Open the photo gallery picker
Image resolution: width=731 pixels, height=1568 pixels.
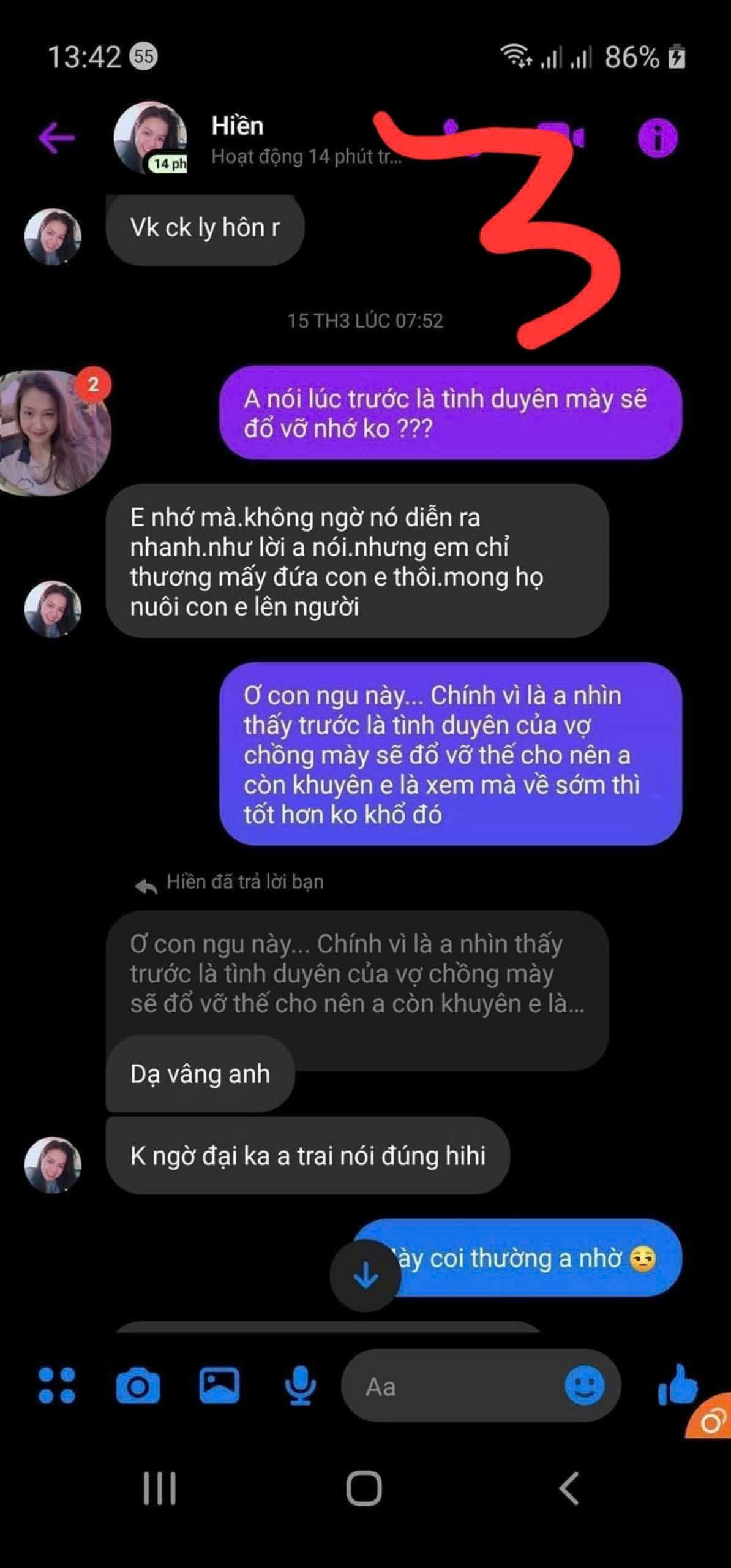click(219, 1385)
